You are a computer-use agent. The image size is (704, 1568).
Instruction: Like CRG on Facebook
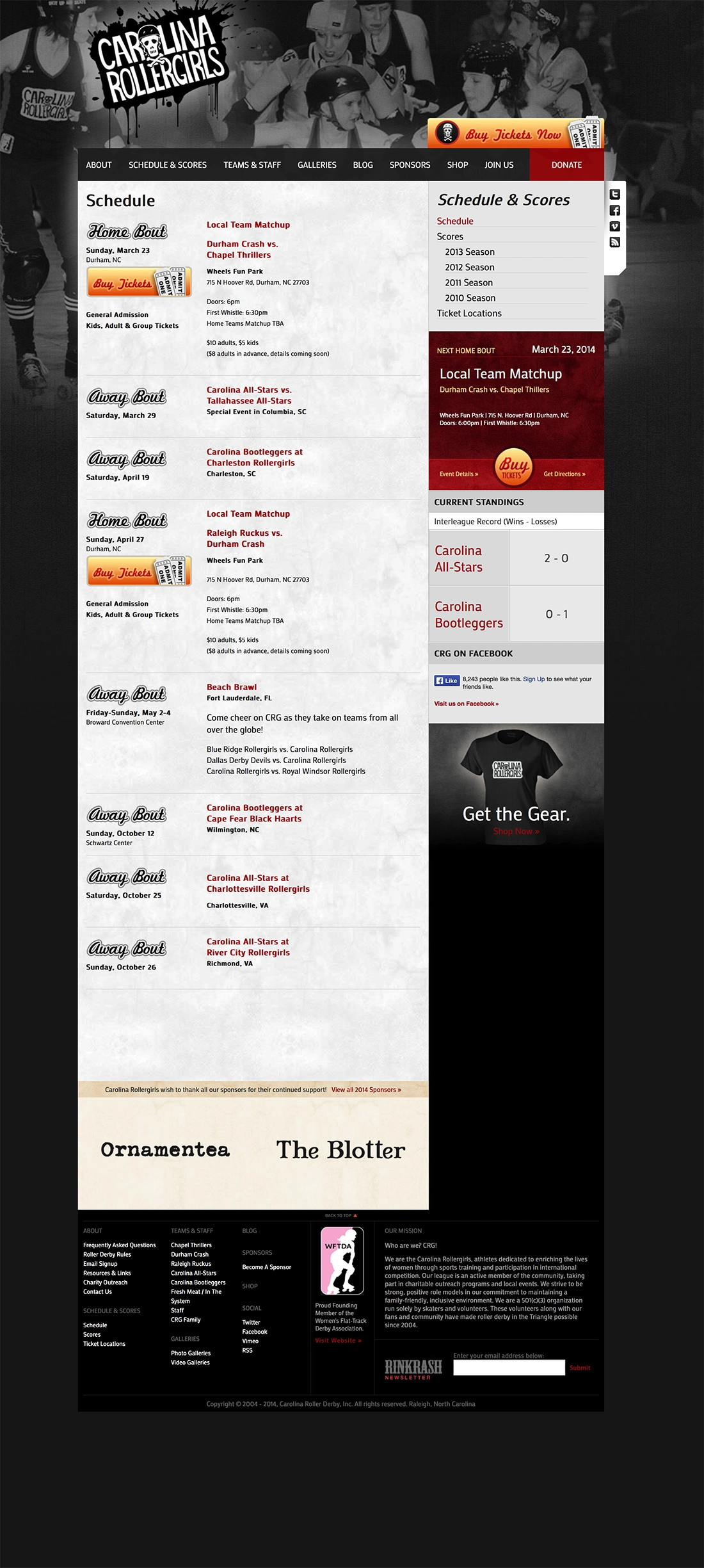point(447,681)
